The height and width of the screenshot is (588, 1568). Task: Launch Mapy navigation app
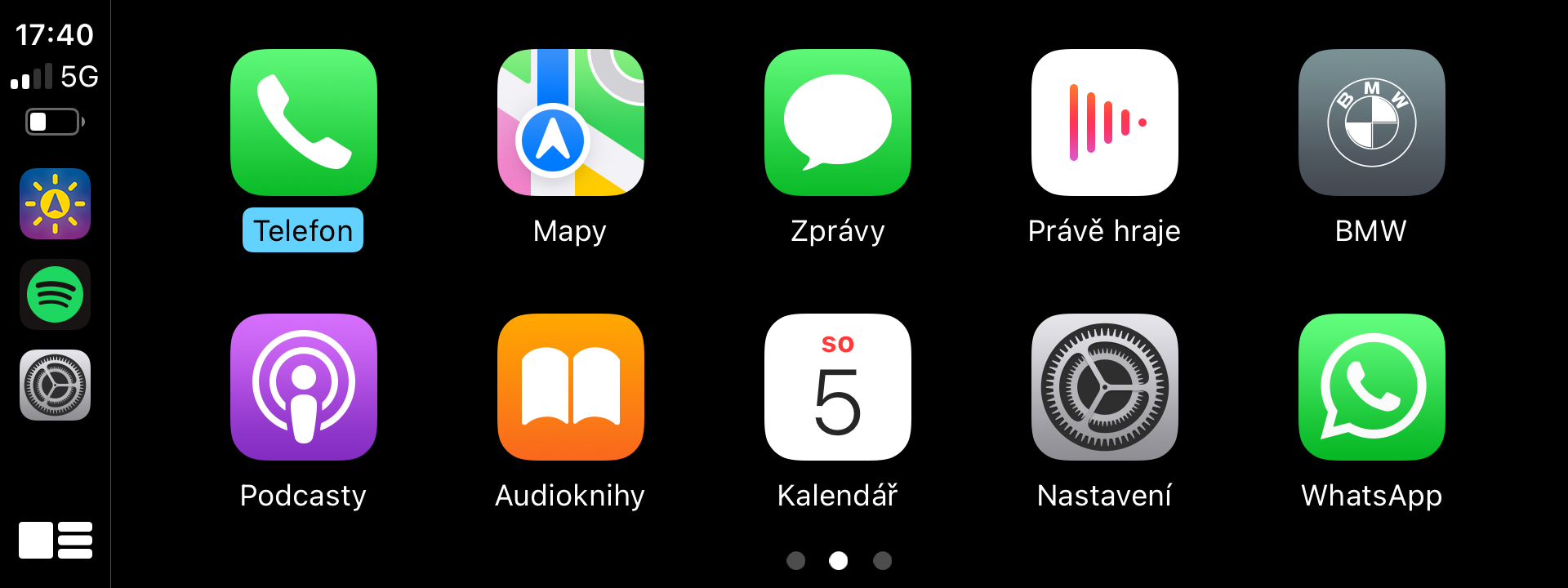click(570, 122)
